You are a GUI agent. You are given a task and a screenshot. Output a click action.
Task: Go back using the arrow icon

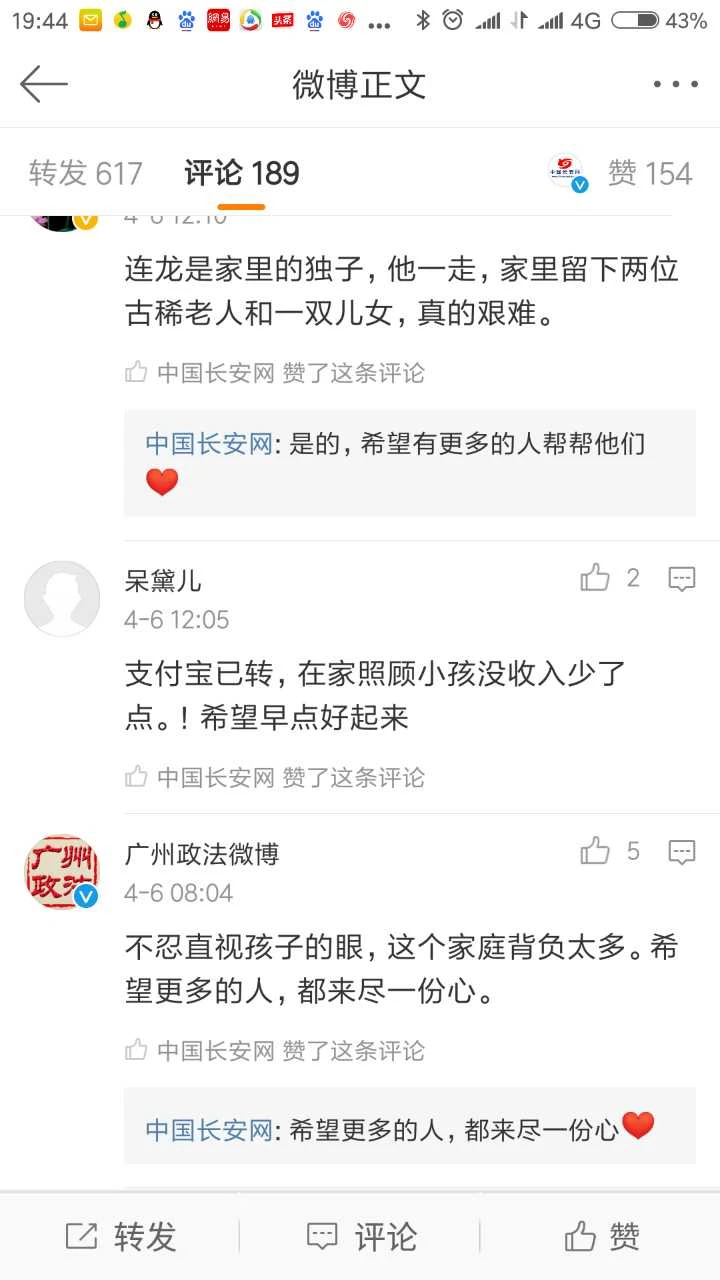(x=44, y=85)
